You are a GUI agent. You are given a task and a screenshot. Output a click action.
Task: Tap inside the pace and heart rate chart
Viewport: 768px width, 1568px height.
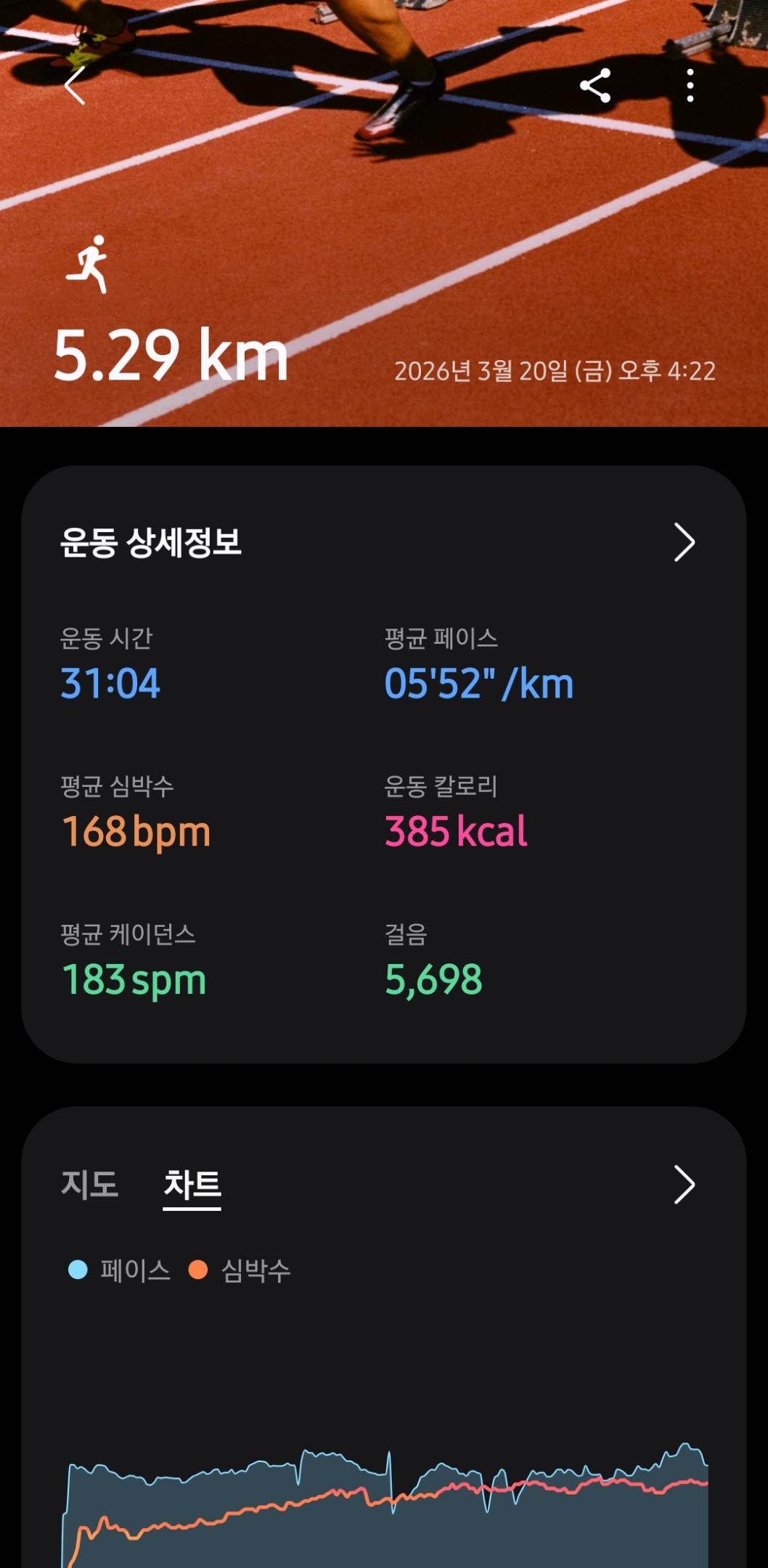[385, 1495]
